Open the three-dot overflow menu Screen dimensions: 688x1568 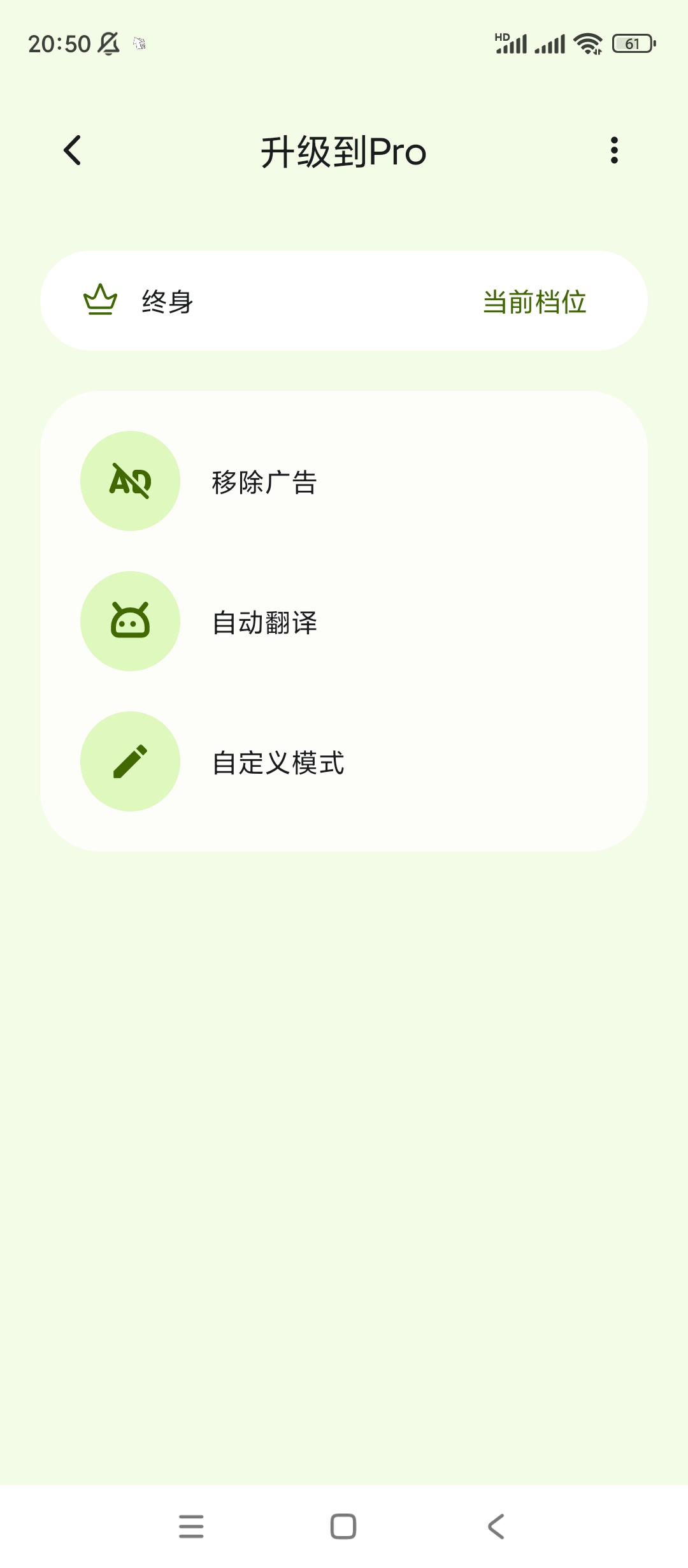pos(614,150)
